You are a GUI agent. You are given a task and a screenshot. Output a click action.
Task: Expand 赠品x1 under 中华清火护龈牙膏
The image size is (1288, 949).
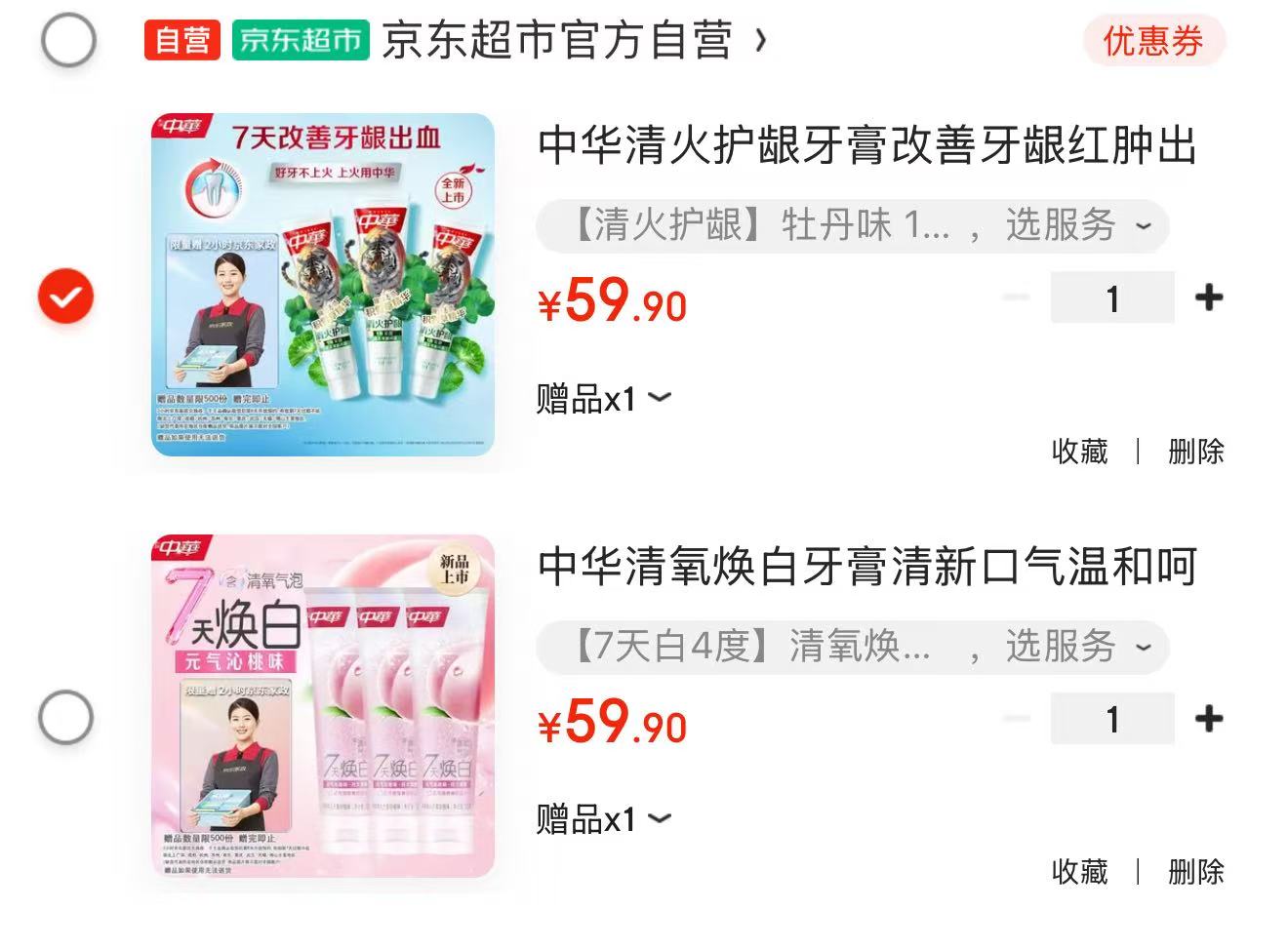[604, 399]
